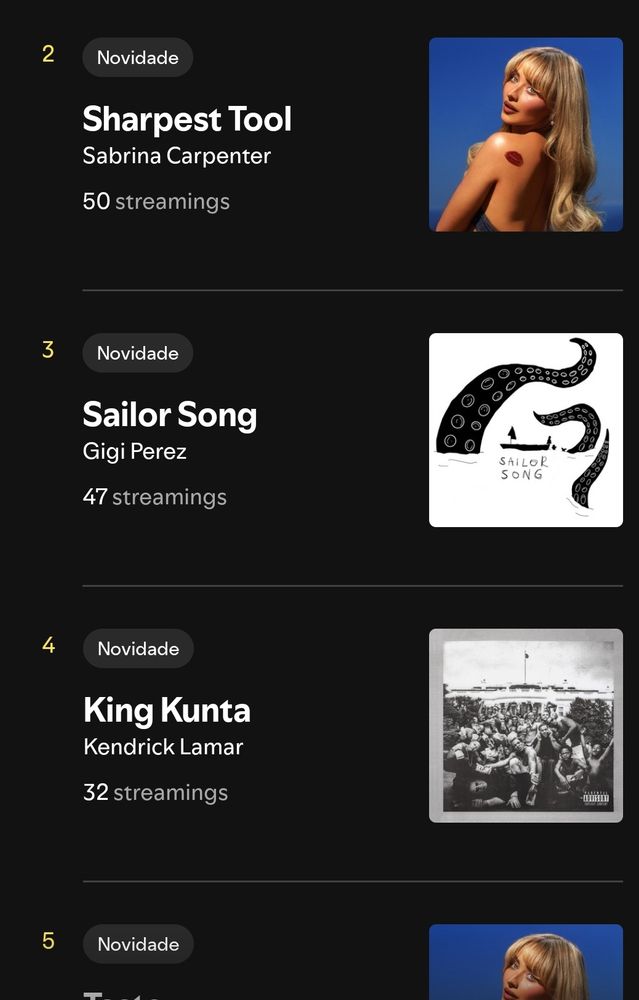Select Sailor Song by Gigi Perez
The image size is (639, 1000).
(x=170, y=415)
